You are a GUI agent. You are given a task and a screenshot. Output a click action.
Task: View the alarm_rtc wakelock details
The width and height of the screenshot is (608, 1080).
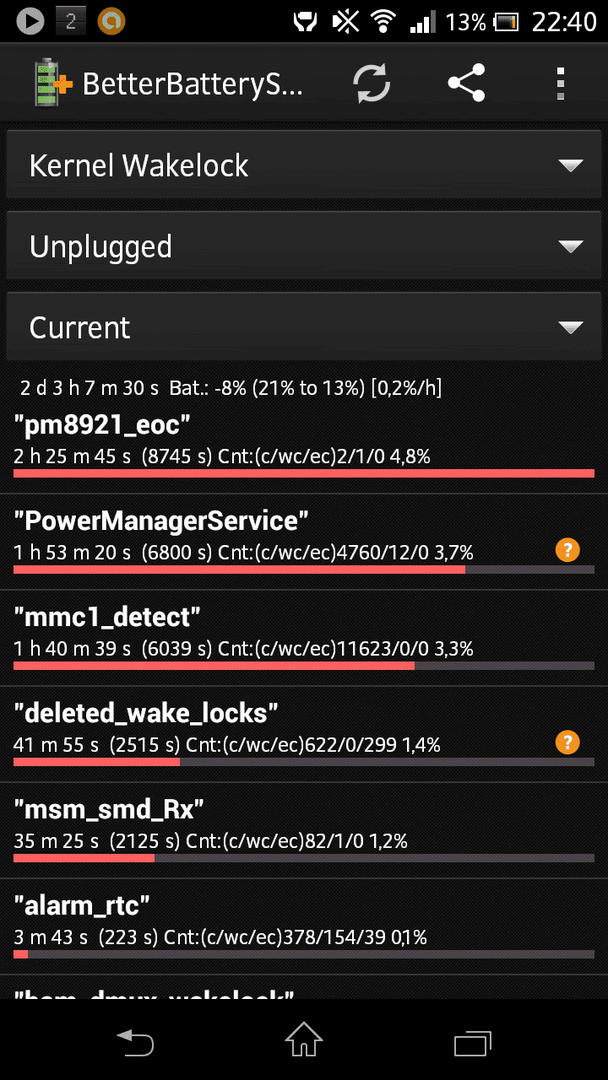tap(304, 927)
